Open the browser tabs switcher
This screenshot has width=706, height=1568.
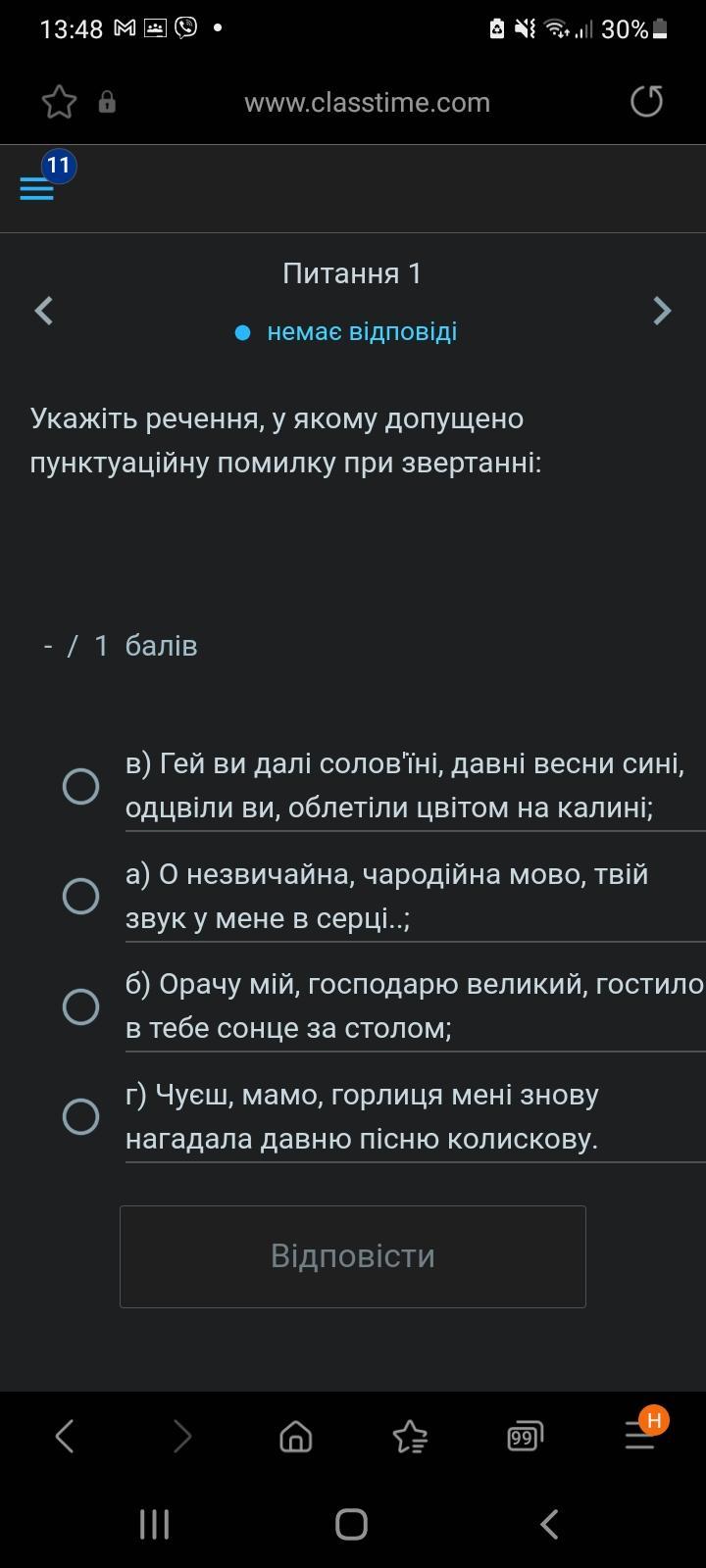525,1437
